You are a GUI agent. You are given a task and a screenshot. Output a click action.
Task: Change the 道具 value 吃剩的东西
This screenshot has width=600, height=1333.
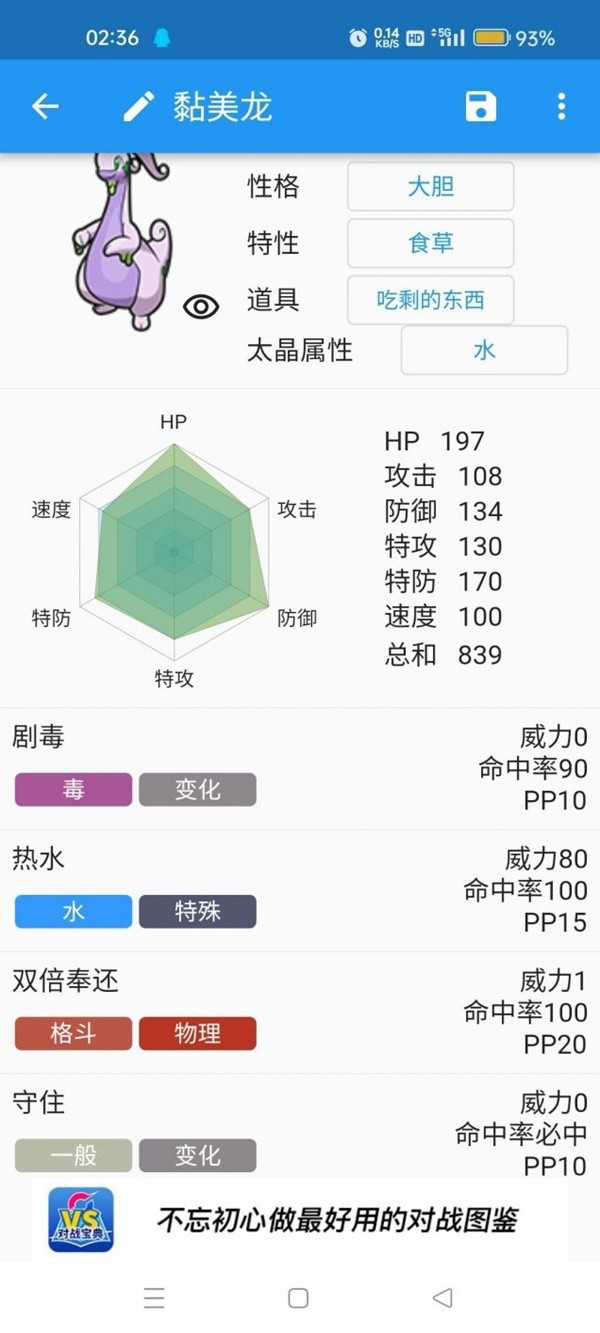(x=430, y=300)
